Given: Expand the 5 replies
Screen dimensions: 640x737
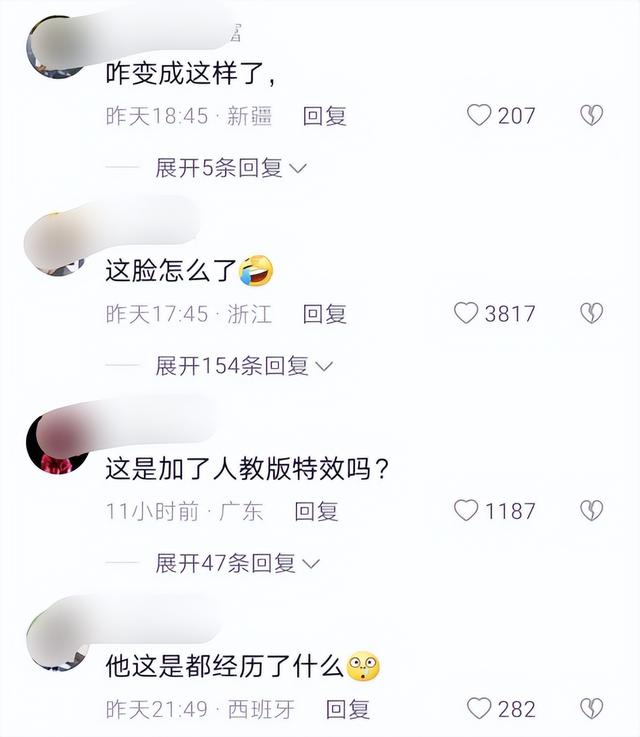Looking at the screenshot, I should pyautogui.click(x=231, y=168).
